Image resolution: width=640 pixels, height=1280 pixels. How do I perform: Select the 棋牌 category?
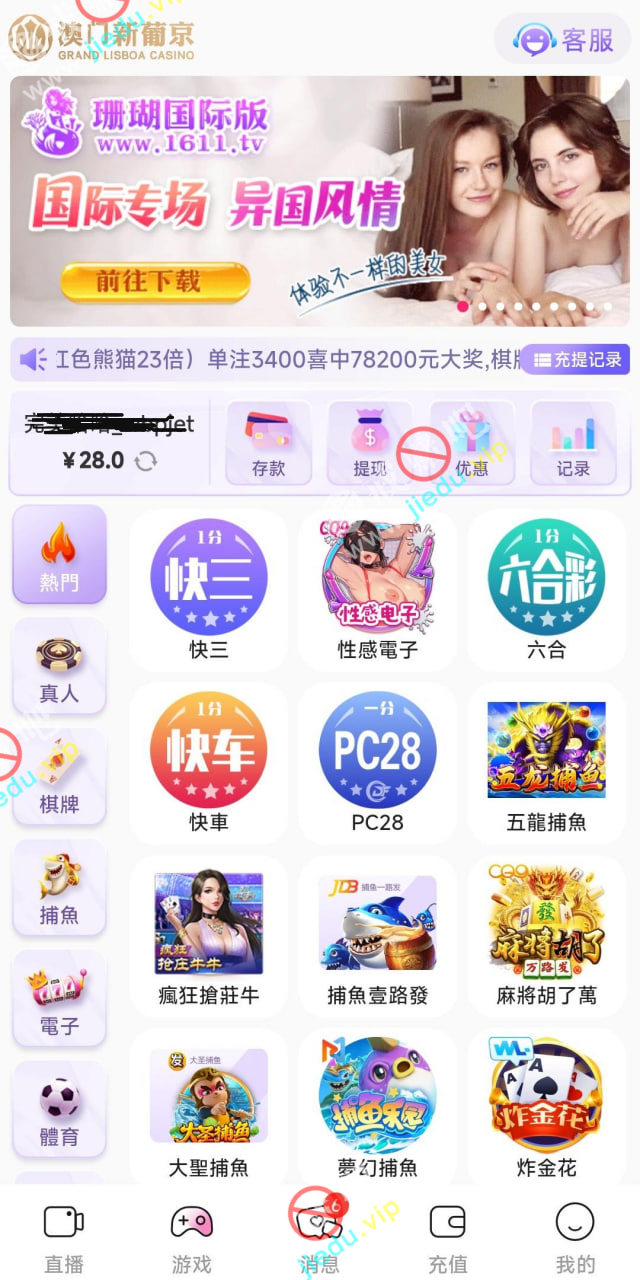[59, 778]
